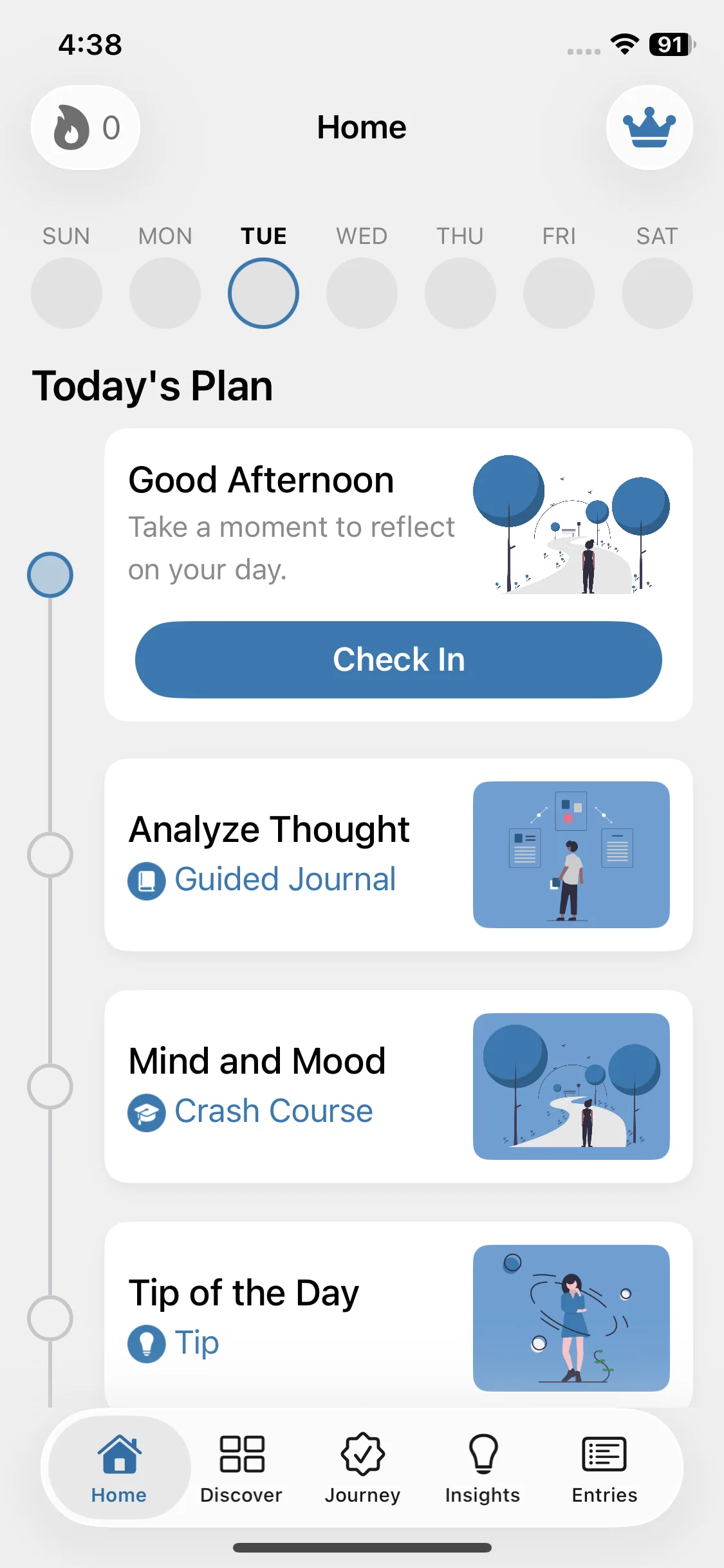Go to the Home tab

119,1468
